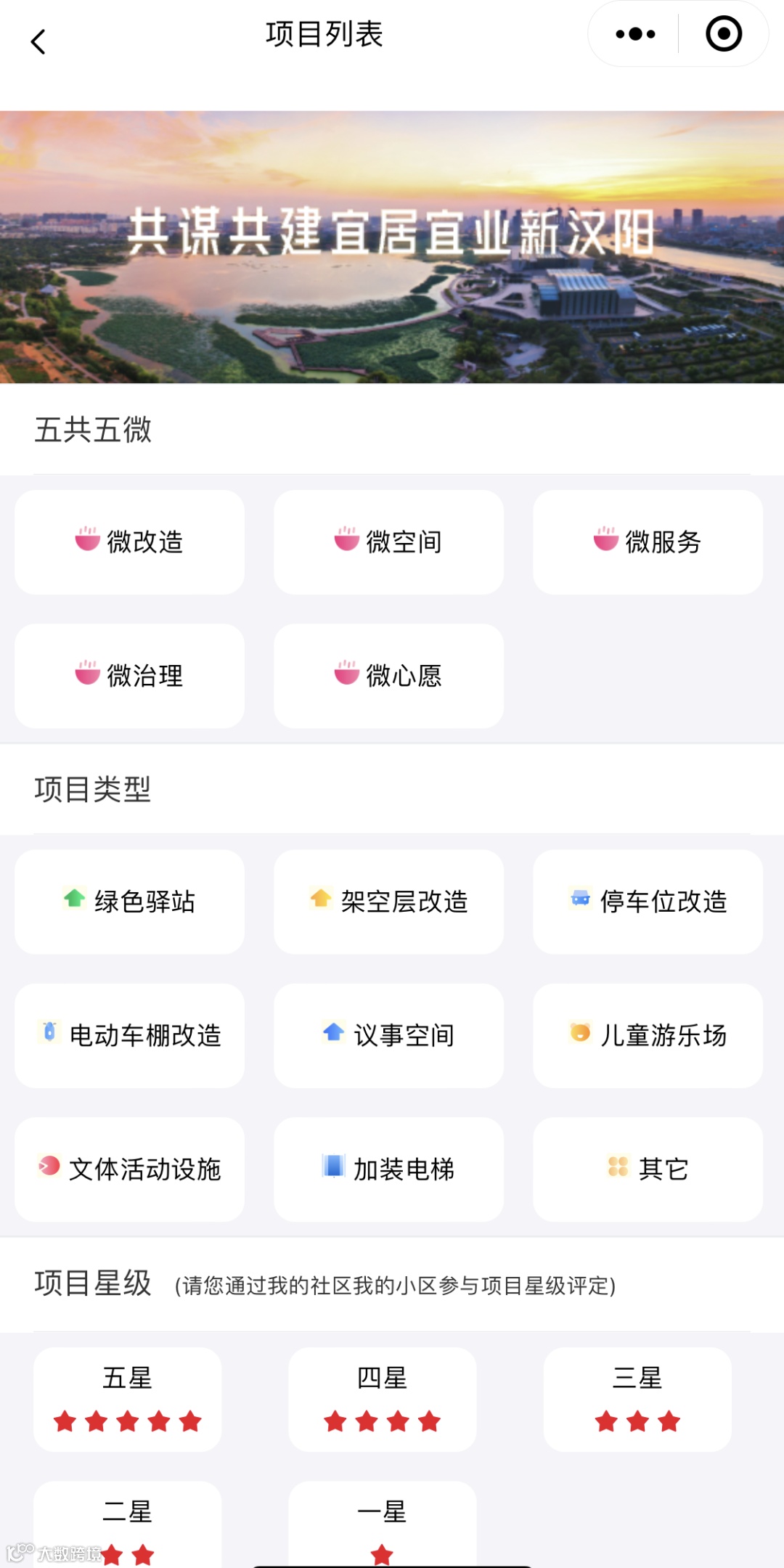Filter projects rated 五星

pyautogui.click(x=128, y=1399)
